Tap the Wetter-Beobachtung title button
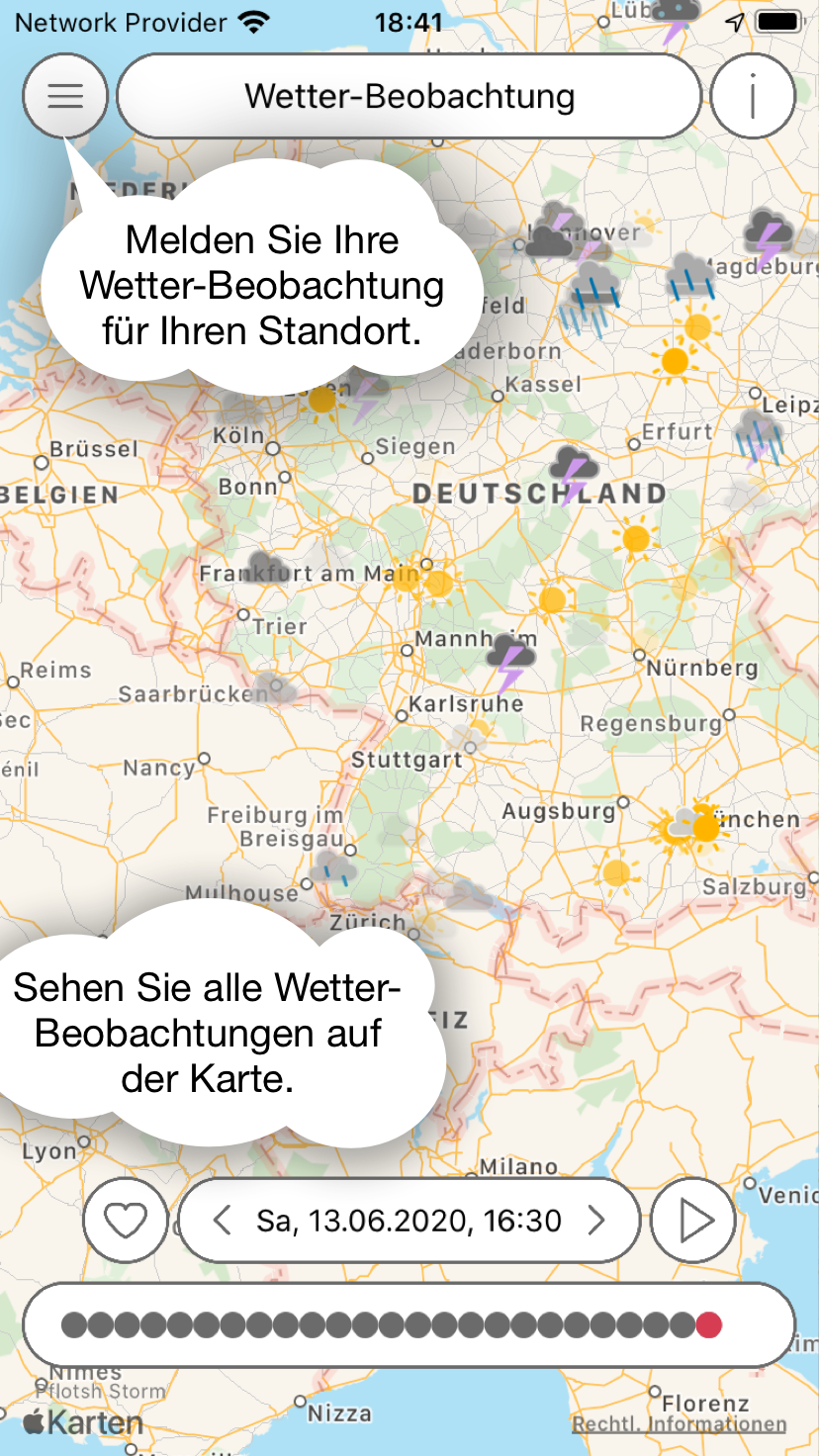This screenshot has width=819, height=1456. (x=409, y=96)
